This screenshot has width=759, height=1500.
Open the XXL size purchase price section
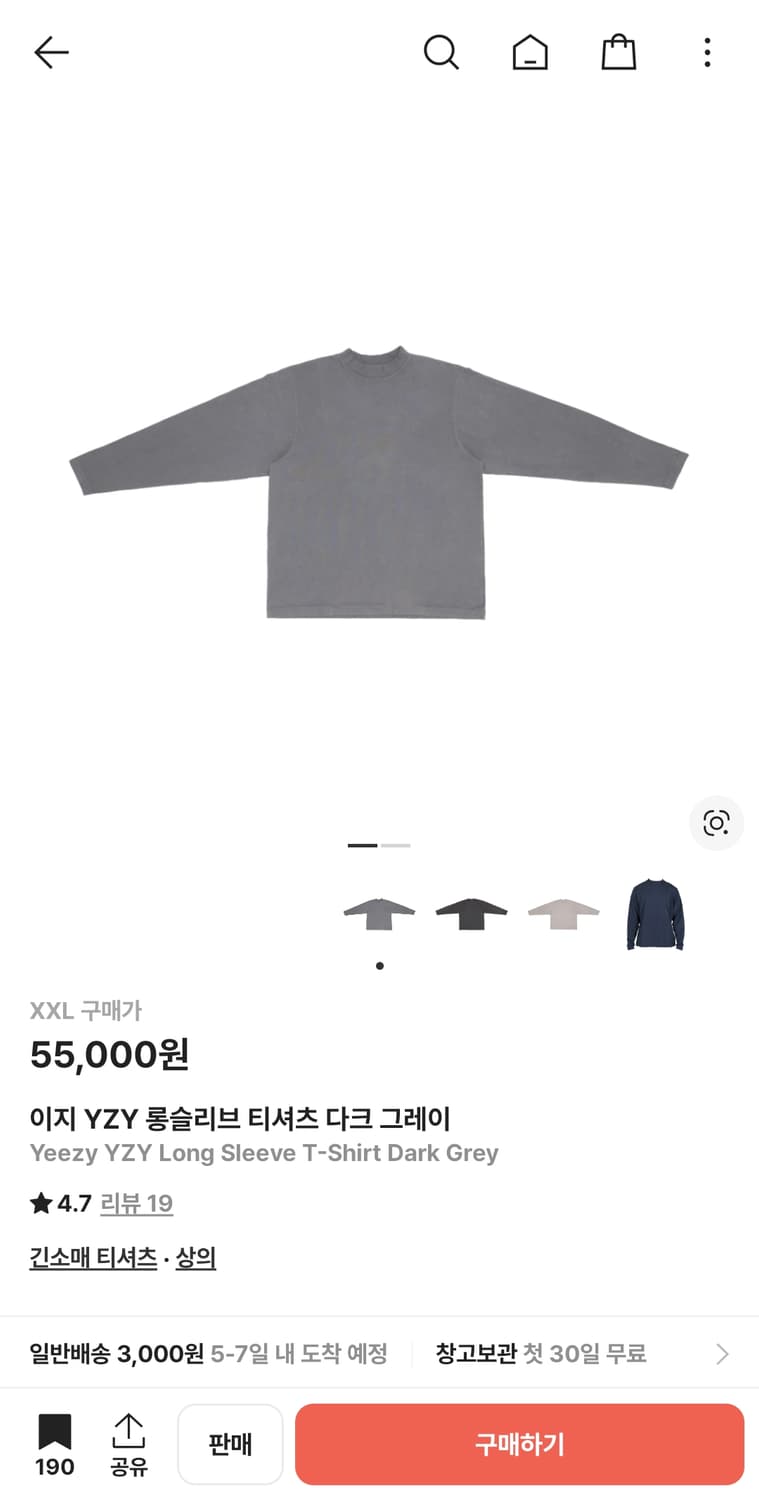(85, 1010)
